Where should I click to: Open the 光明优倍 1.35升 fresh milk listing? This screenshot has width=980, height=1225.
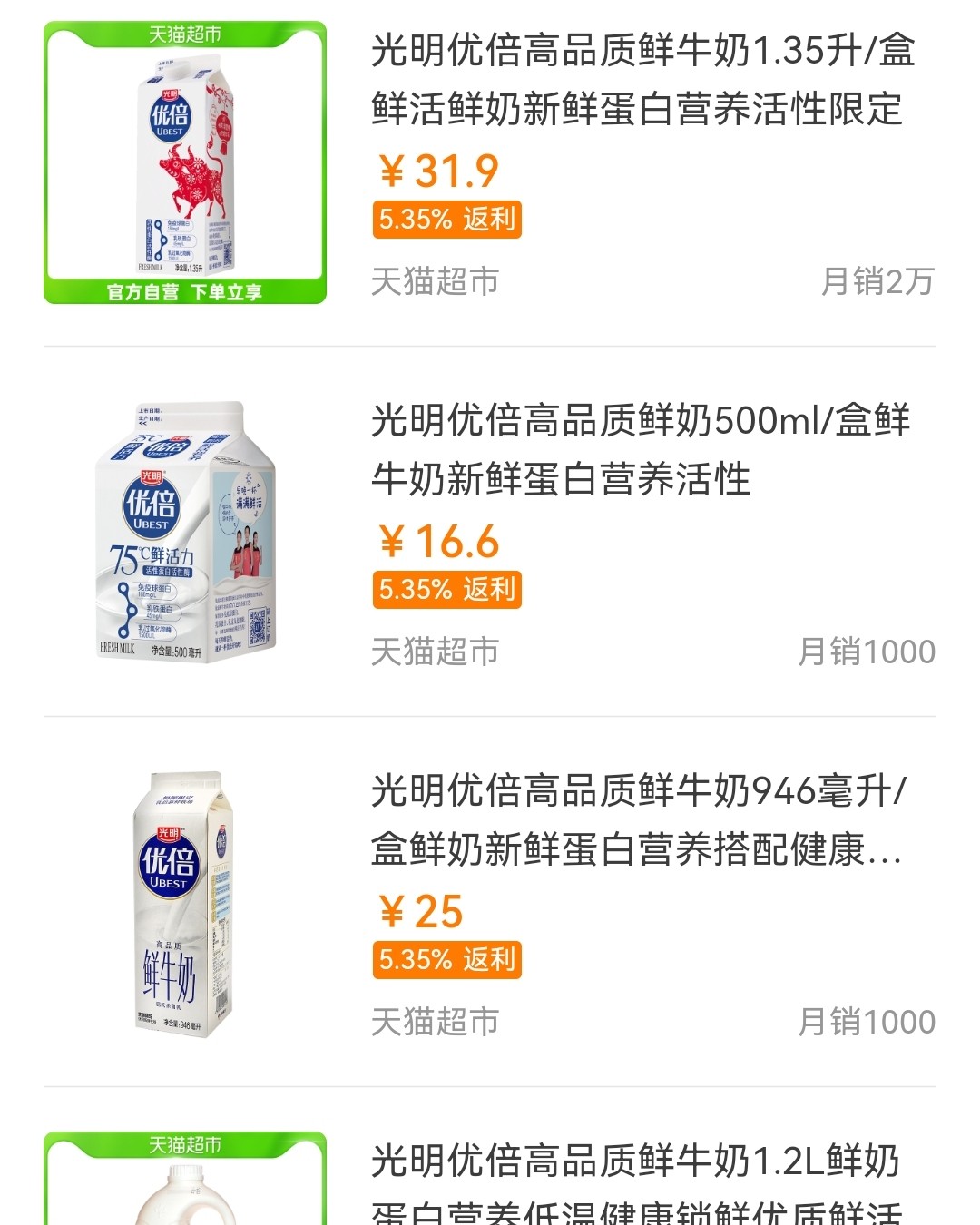(x=642, y=80)
